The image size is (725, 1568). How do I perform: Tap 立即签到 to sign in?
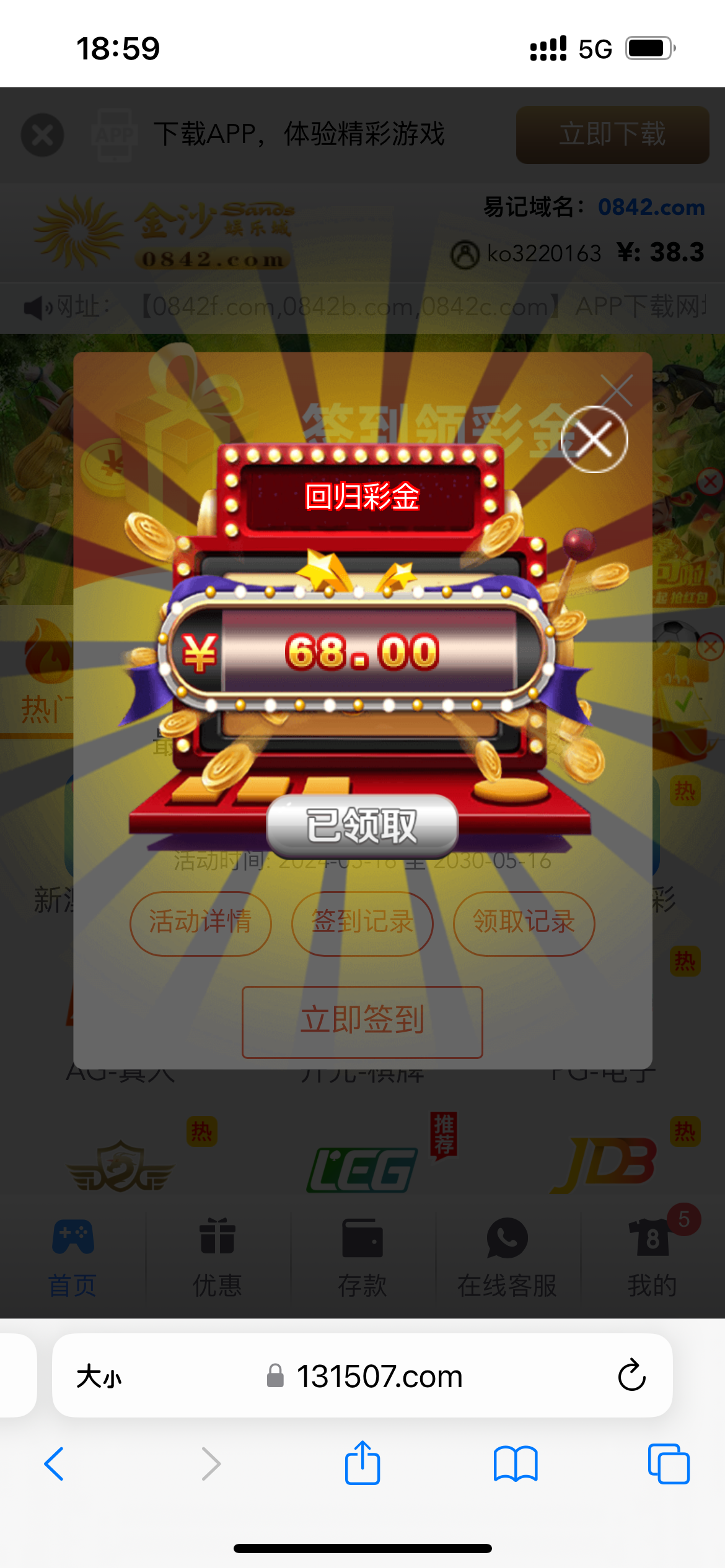[x=362, y=1021]
